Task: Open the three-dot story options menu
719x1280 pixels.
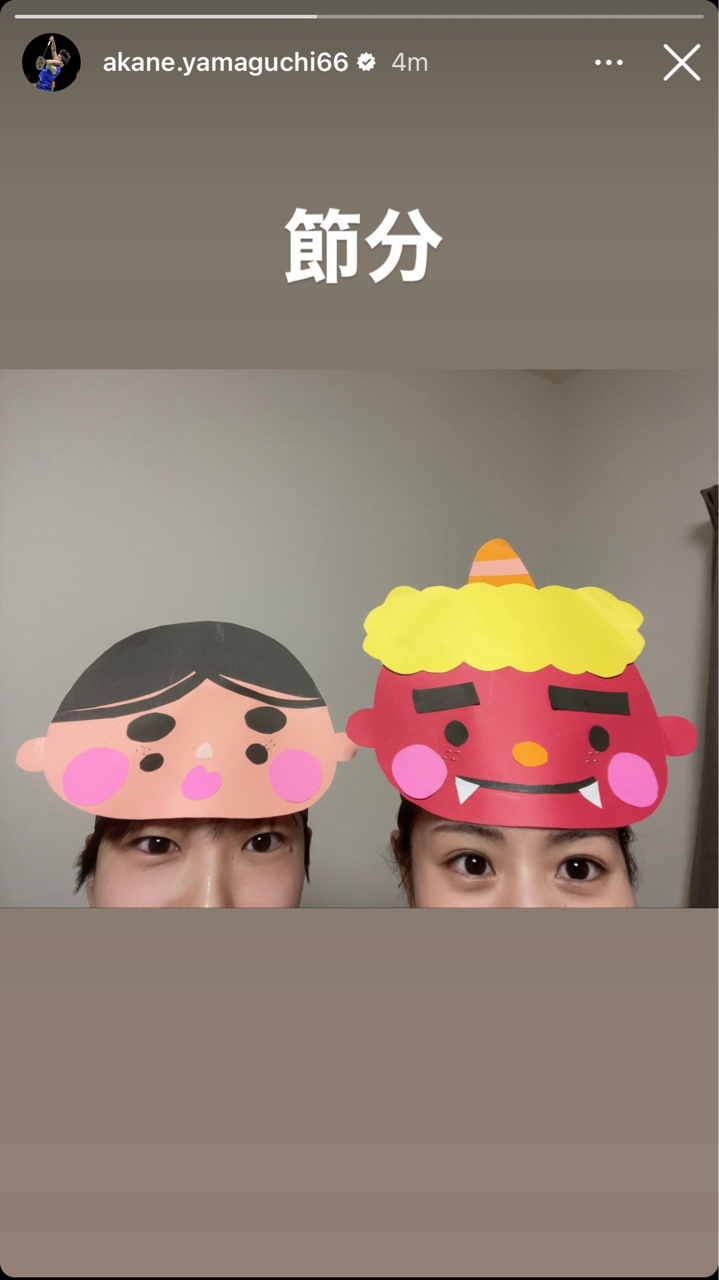Action: coord(608,62)
